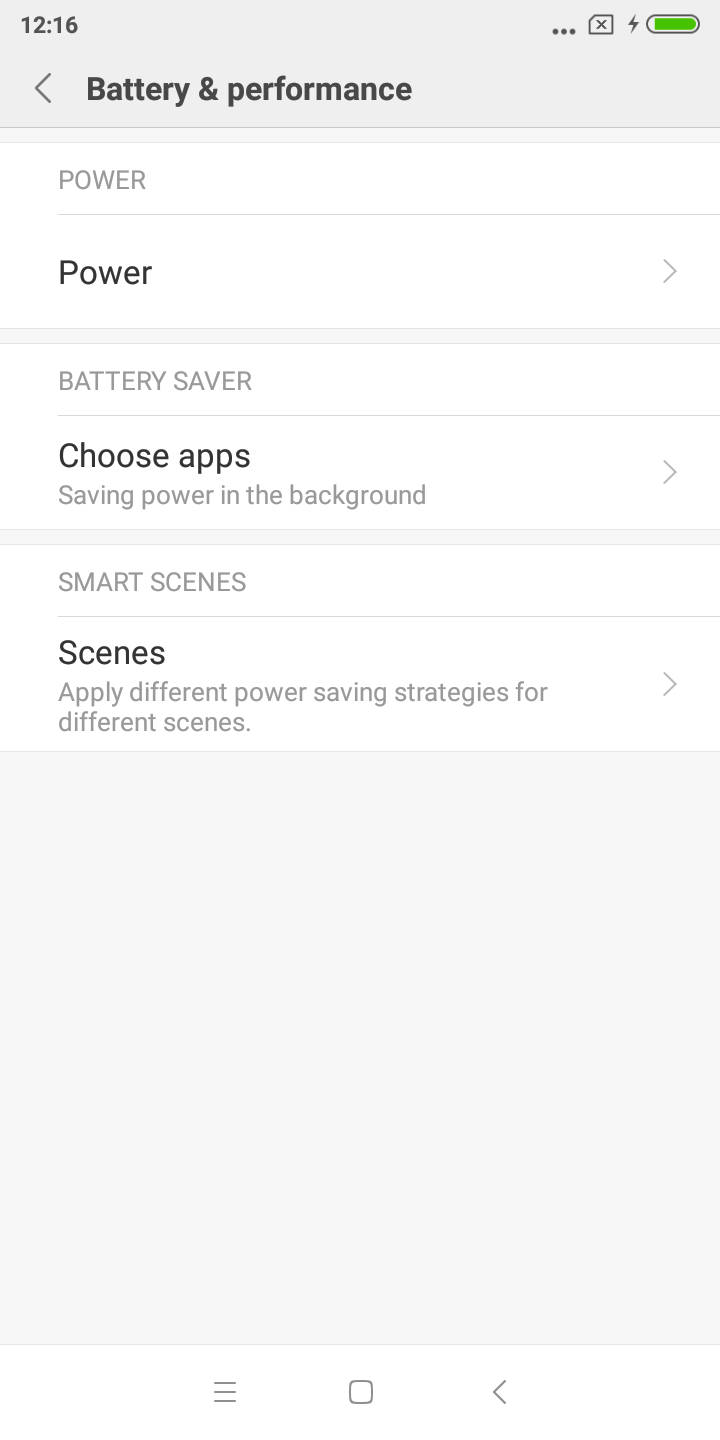Tap the 12:16 clock in status bar
This screenshot has height=1440, width=720.
click(44, 25)
